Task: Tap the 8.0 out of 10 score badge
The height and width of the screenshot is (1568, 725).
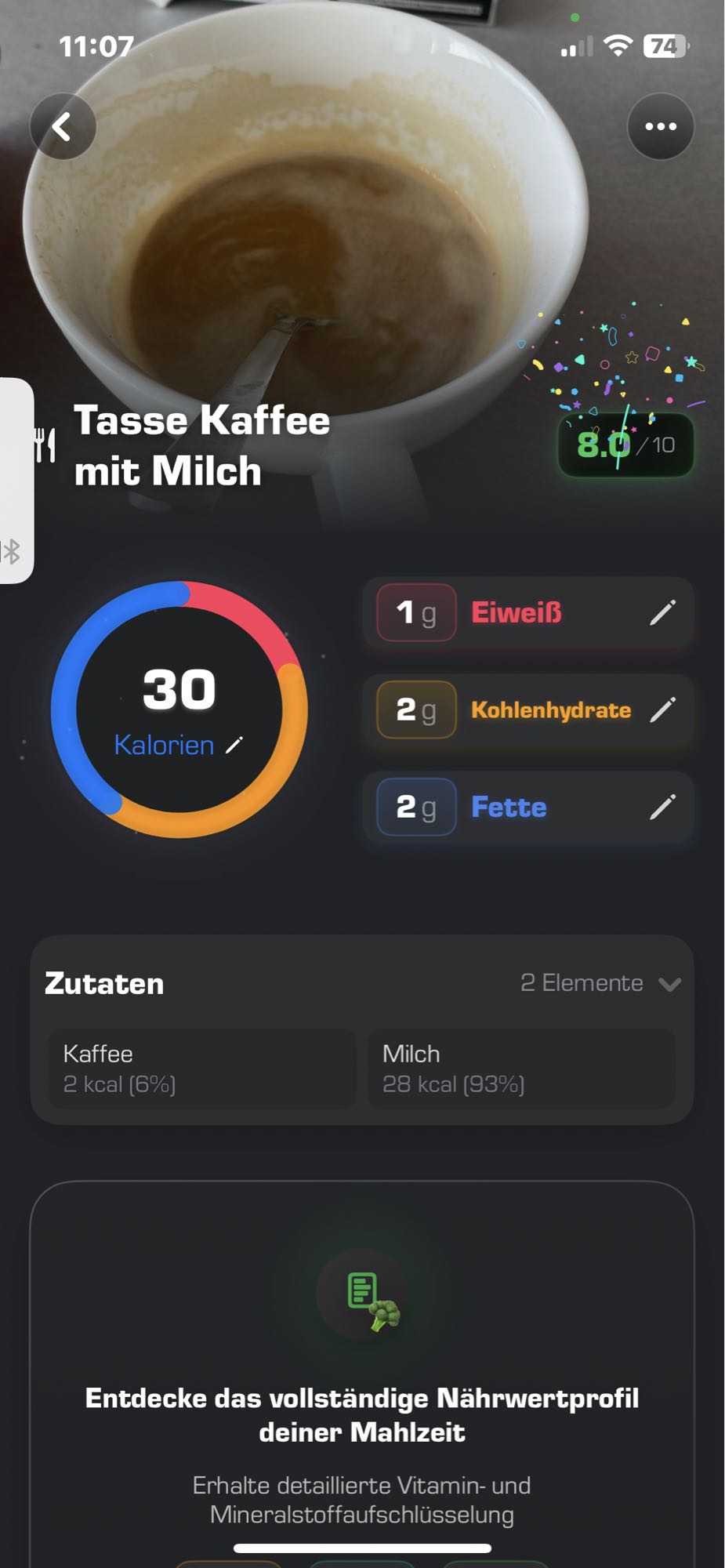Action: [x=625, y=445]
